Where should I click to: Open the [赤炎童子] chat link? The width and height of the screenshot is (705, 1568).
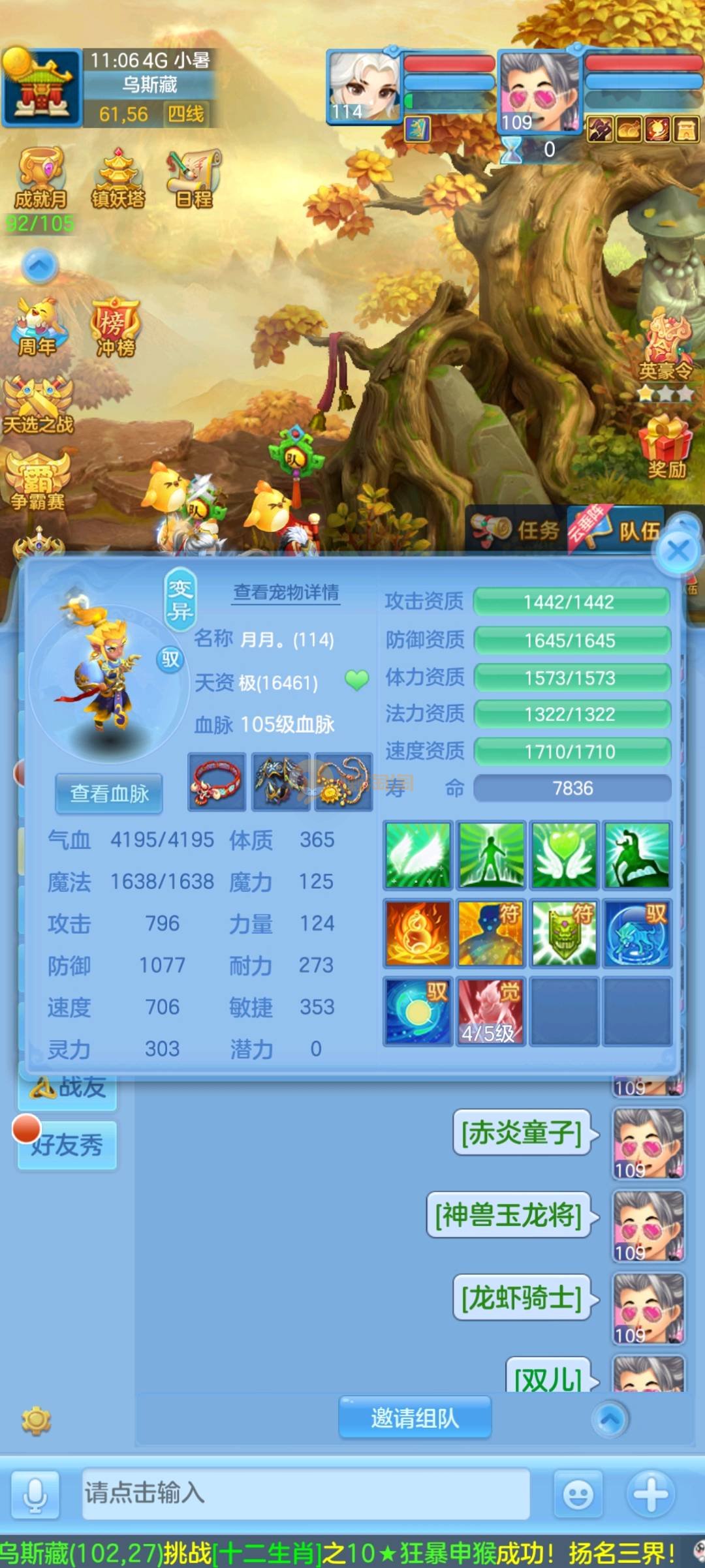[x=522, y=1133]
